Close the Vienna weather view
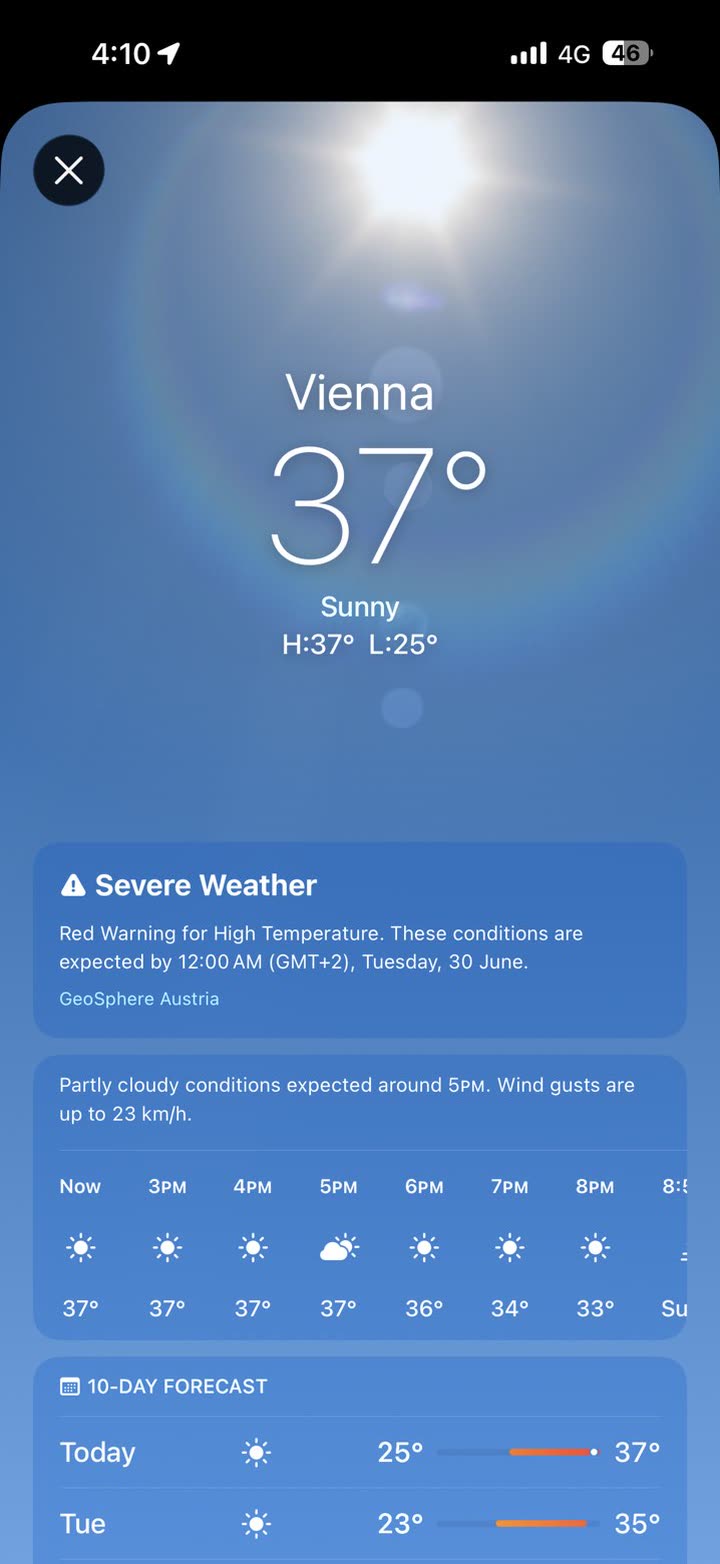 [69, 171]
